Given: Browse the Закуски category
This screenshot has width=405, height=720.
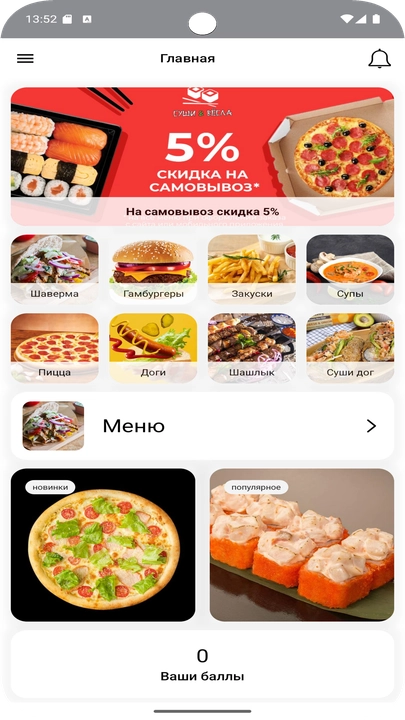Looking at the screenshot, I should tap(252, 270).
